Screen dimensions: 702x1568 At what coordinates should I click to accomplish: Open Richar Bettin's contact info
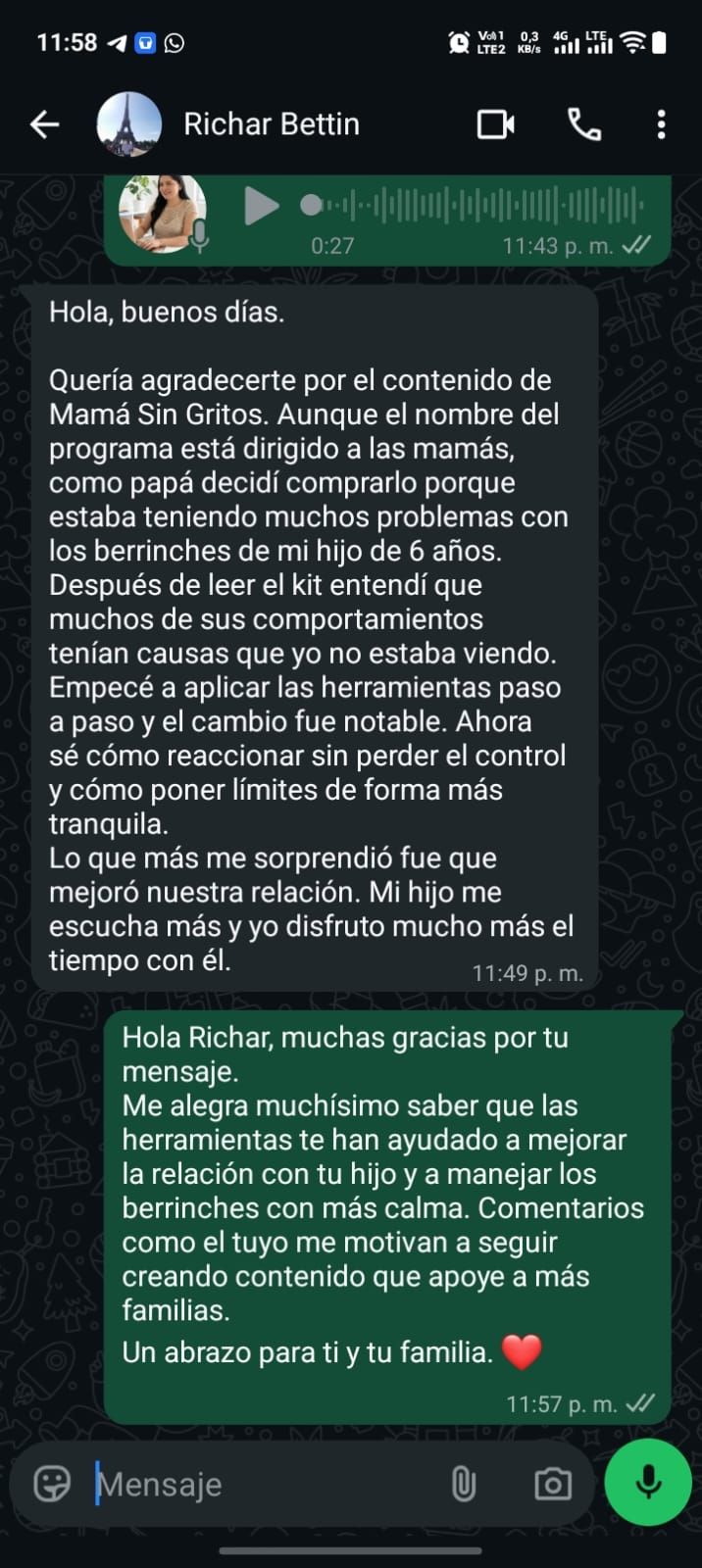[x=272, y=124]
